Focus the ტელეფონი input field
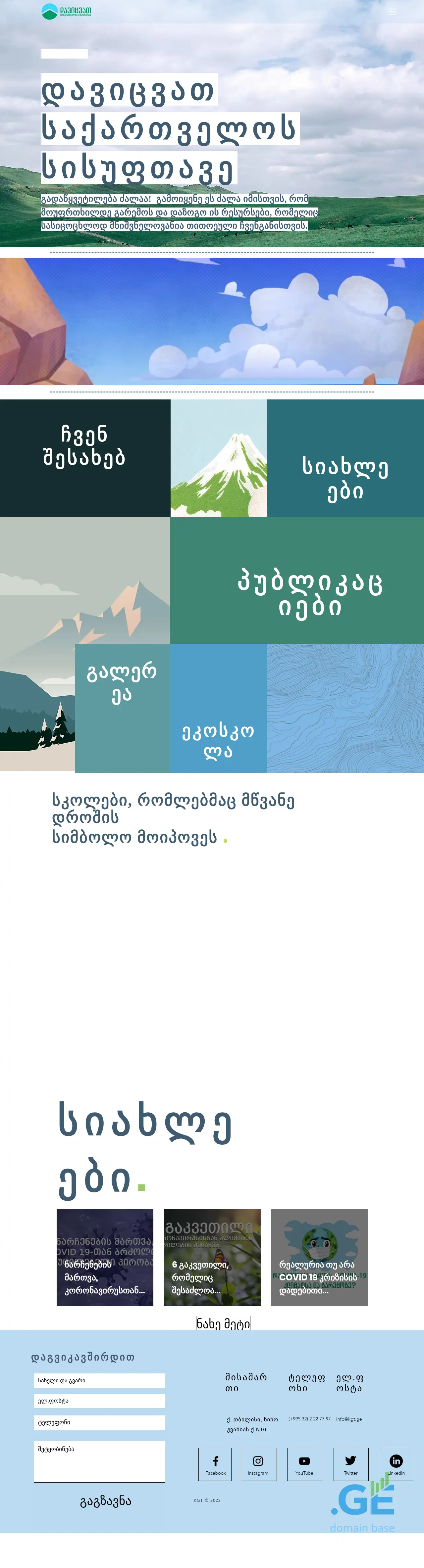The height and width of the screenshot is (1568, 424). pyautogui.click(x=99, y=1422)
